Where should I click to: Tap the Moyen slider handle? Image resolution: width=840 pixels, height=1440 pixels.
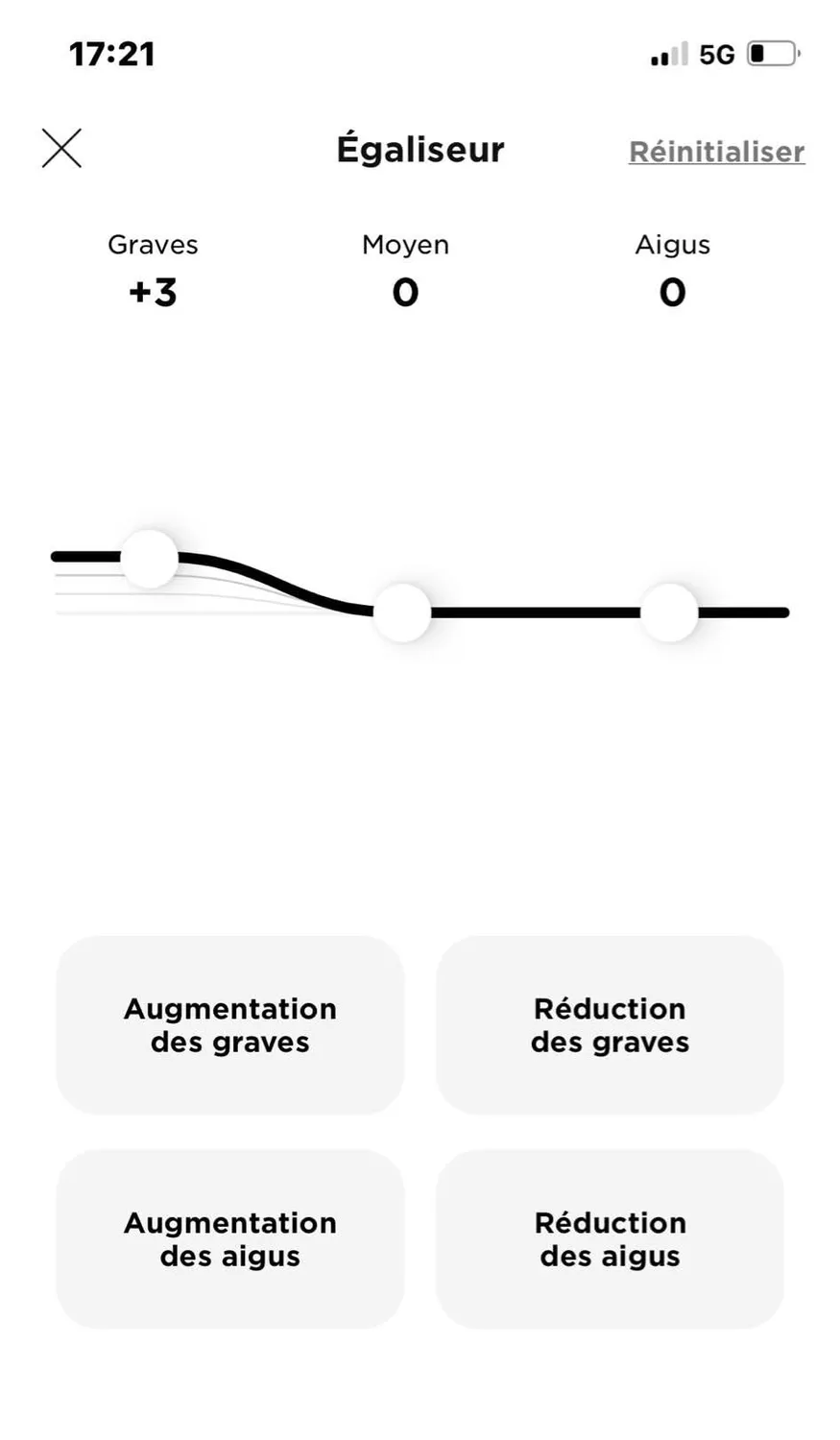tap(401, 612)
